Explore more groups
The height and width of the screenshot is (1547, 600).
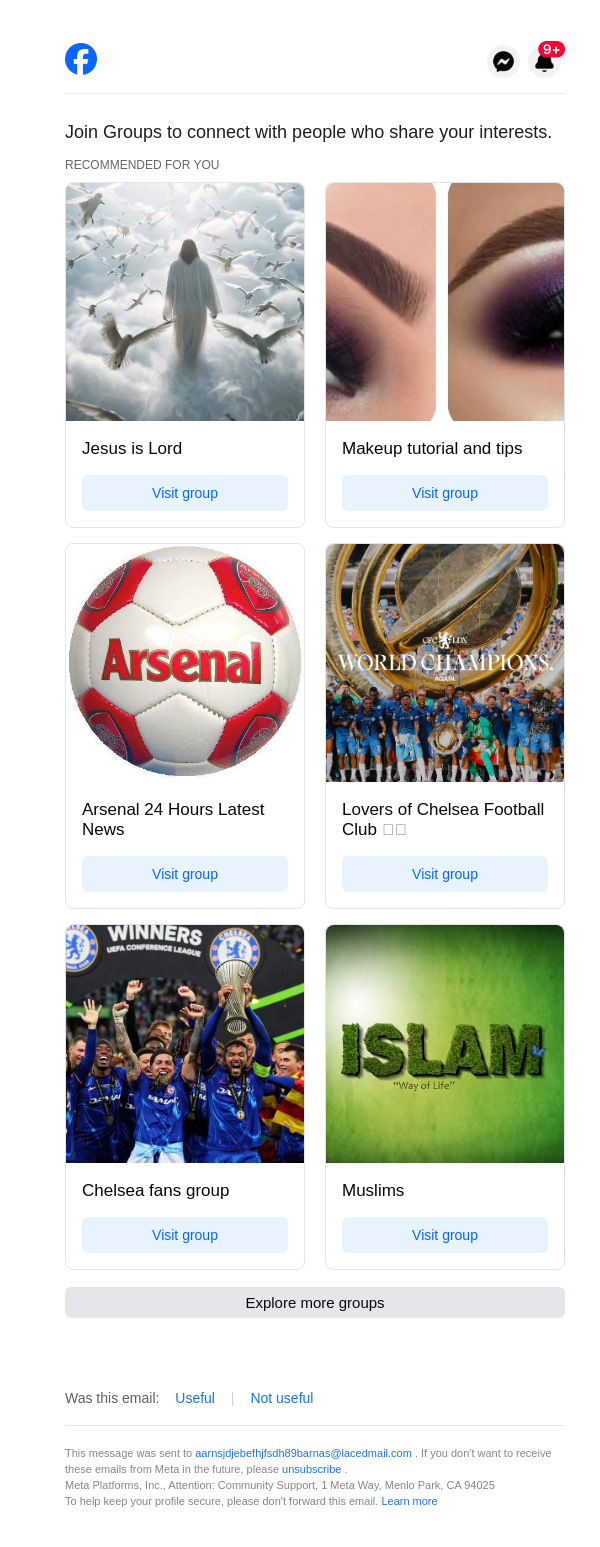click(315, 1303)
